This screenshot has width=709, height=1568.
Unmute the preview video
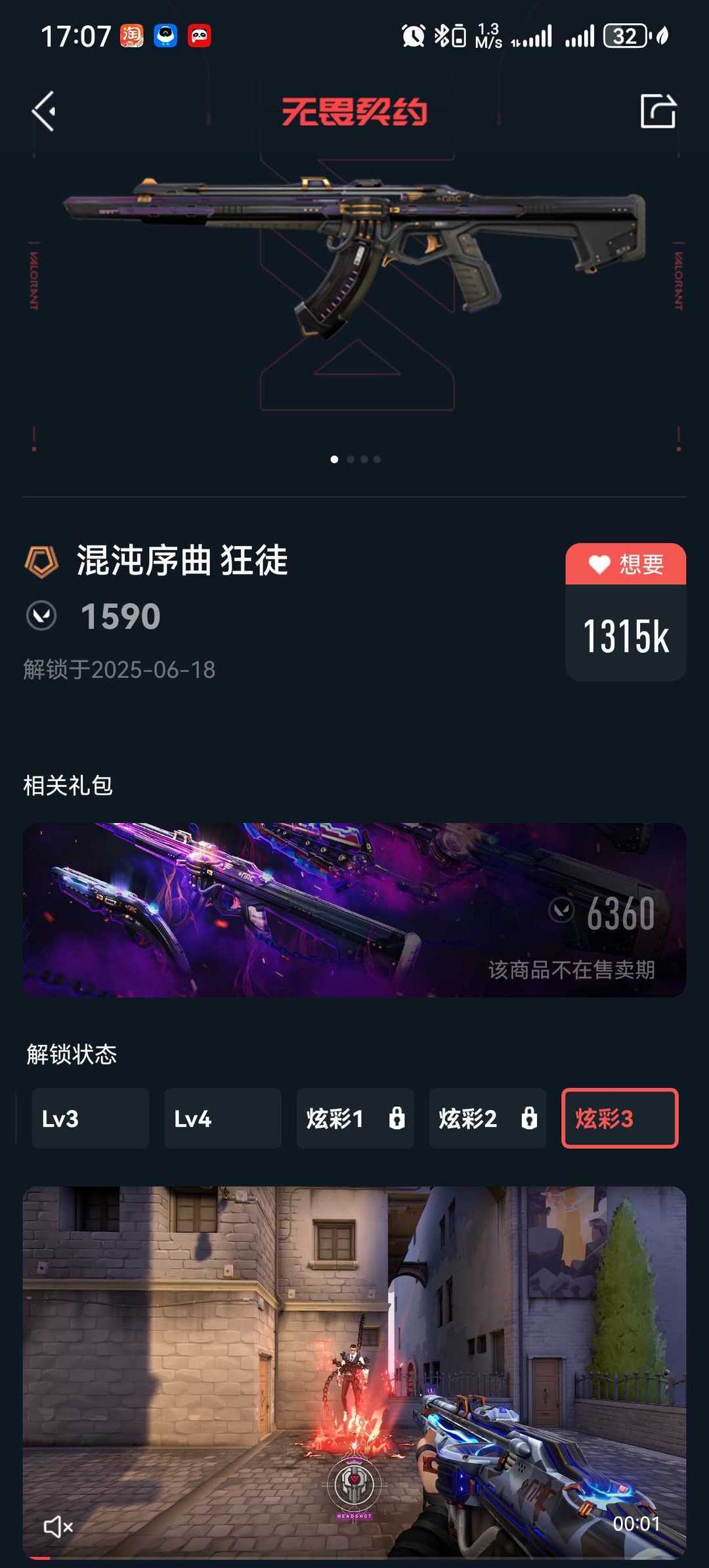click(x=58, y=1527)
